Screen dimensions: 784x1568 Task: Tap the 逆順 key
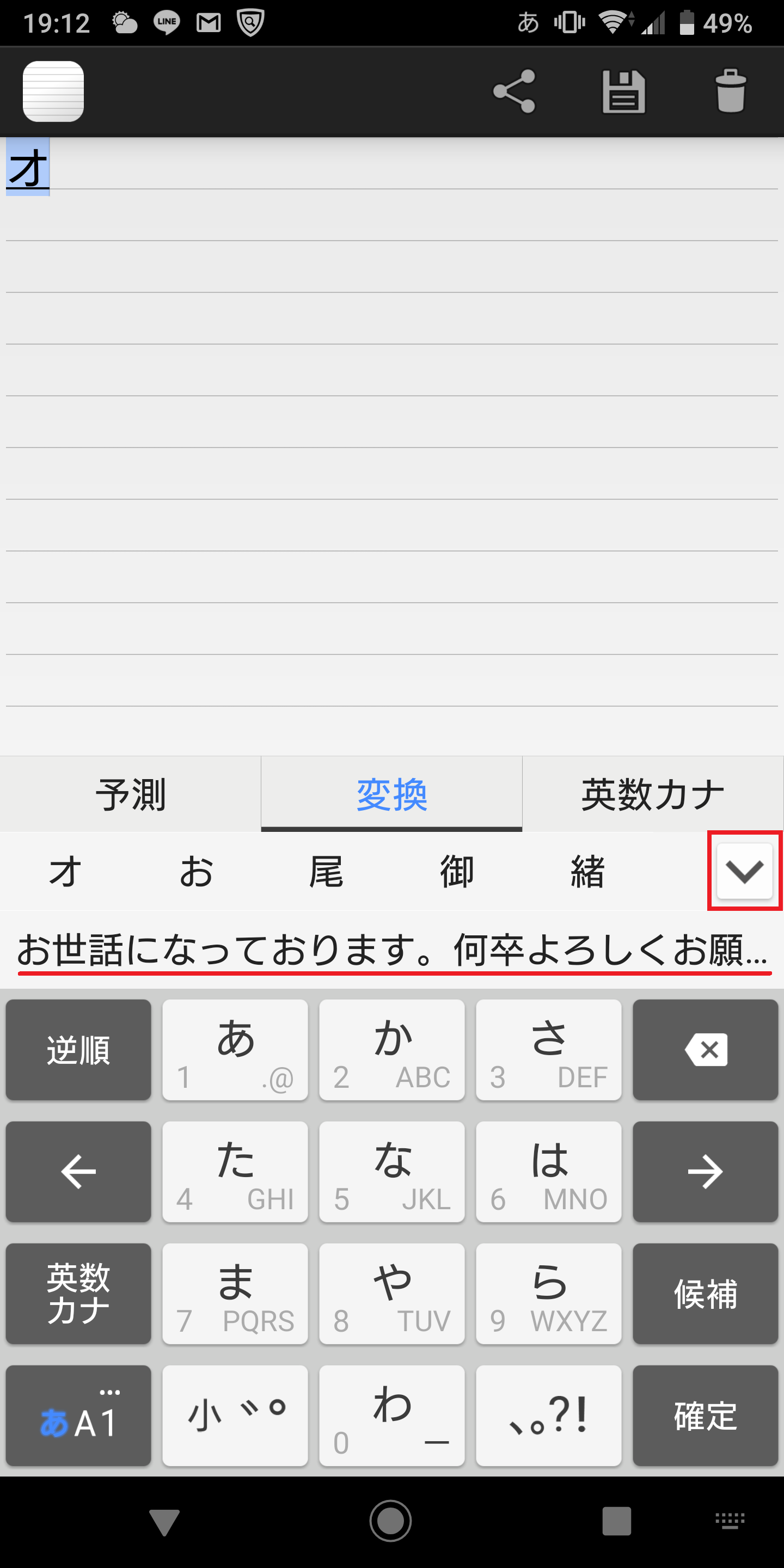pos(78,1050)
